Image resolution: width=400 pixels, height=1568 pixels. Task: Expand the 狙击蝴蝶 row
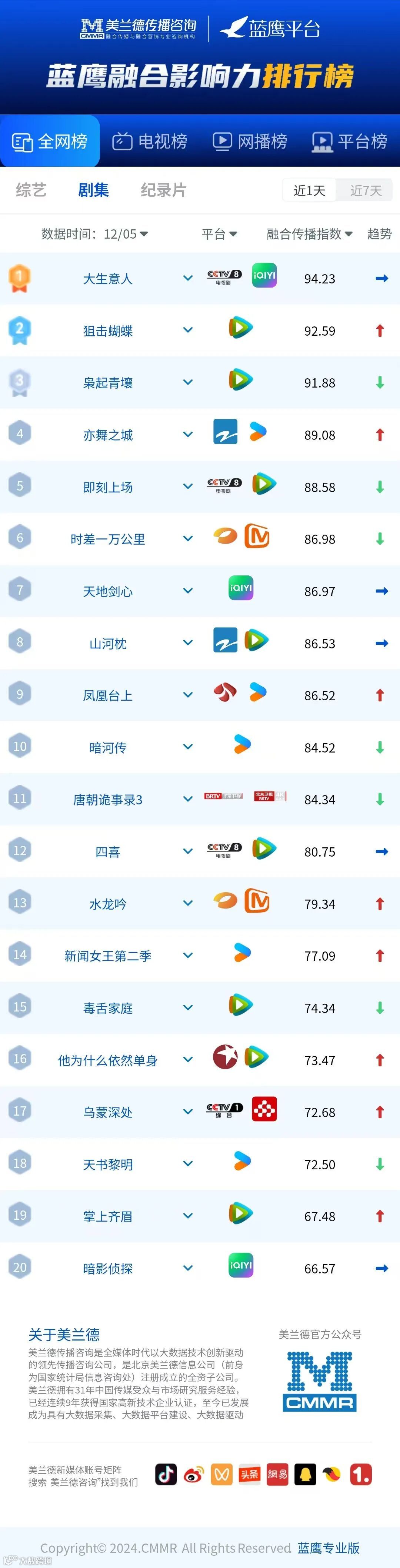click(x=188, y=330)
